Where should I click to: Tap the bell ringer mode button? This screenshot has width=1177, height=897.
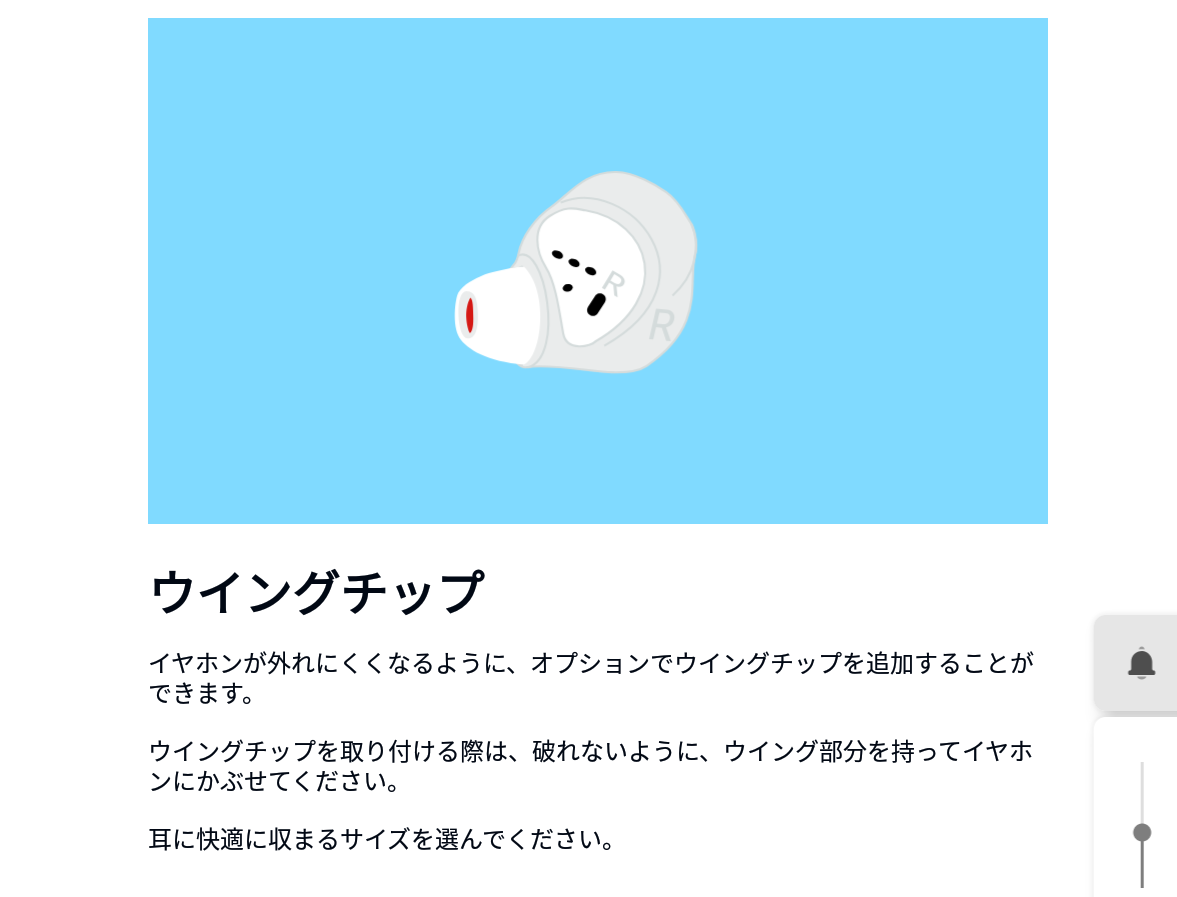point(1141,663)
